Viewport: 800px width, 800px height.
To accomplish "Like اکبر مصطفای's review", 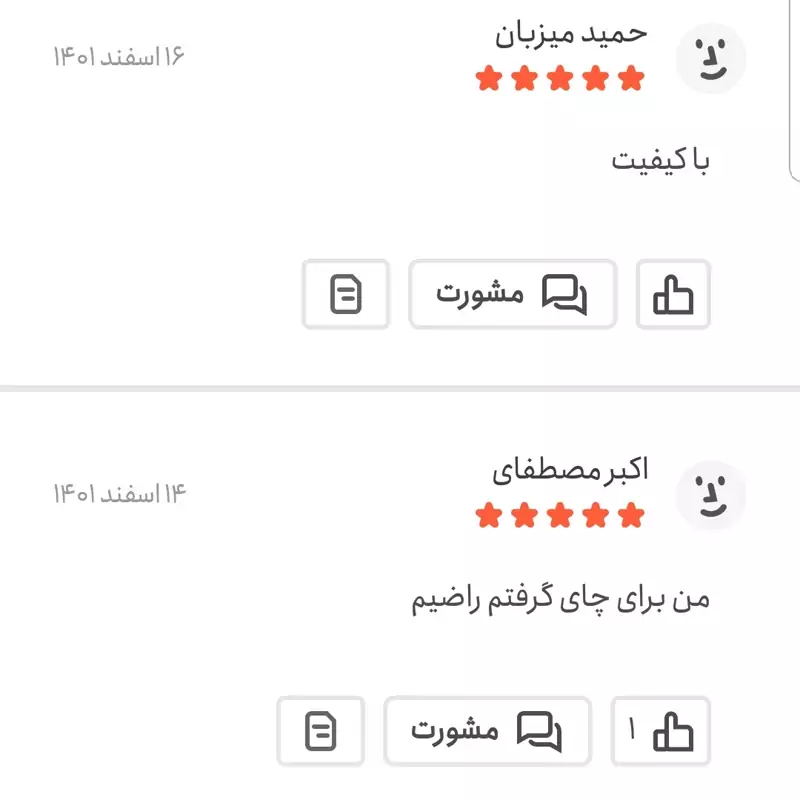I will [661, 731].
